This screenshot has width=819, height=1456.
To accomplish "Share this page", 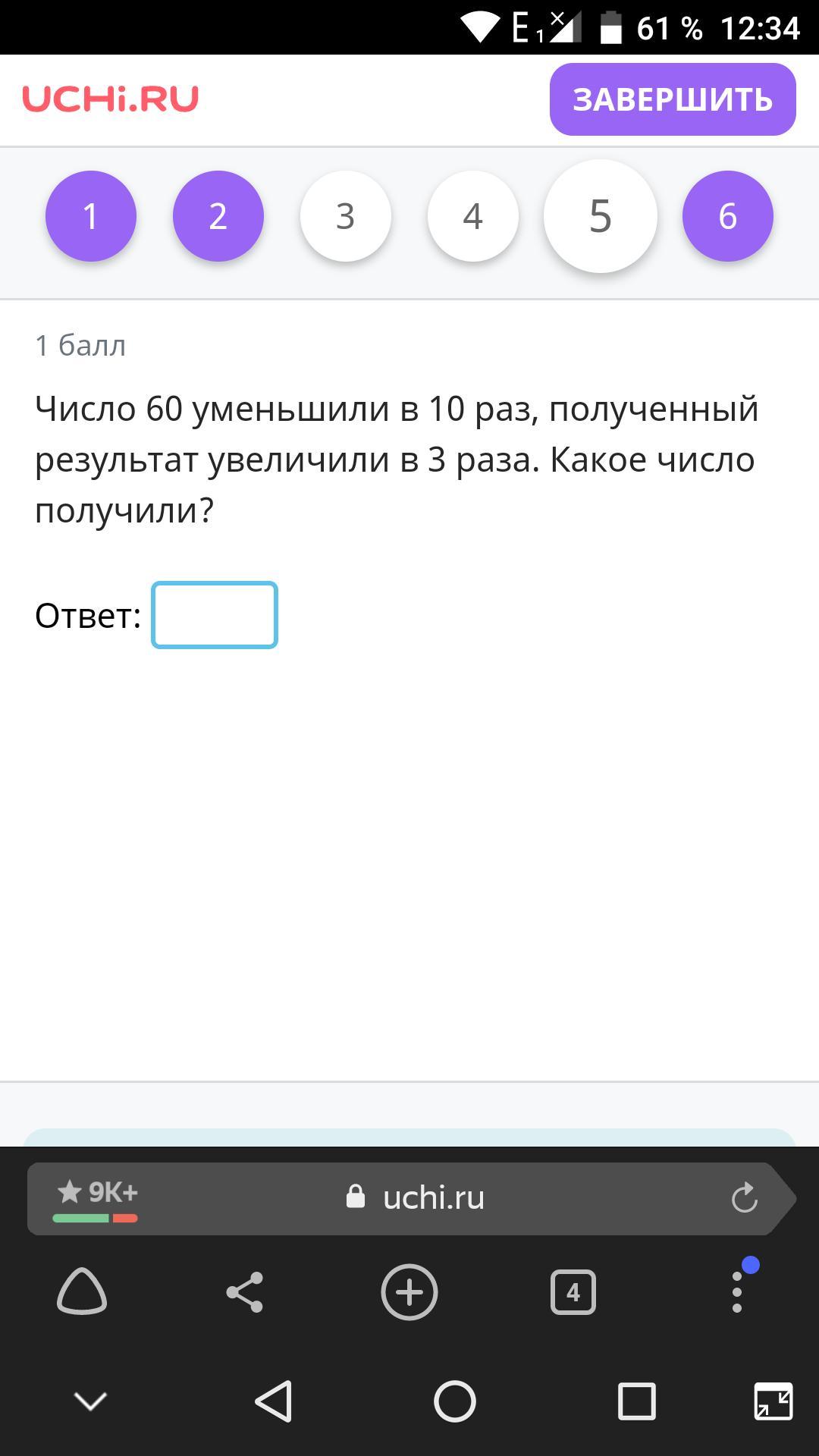I will [x=245, y=1291].
